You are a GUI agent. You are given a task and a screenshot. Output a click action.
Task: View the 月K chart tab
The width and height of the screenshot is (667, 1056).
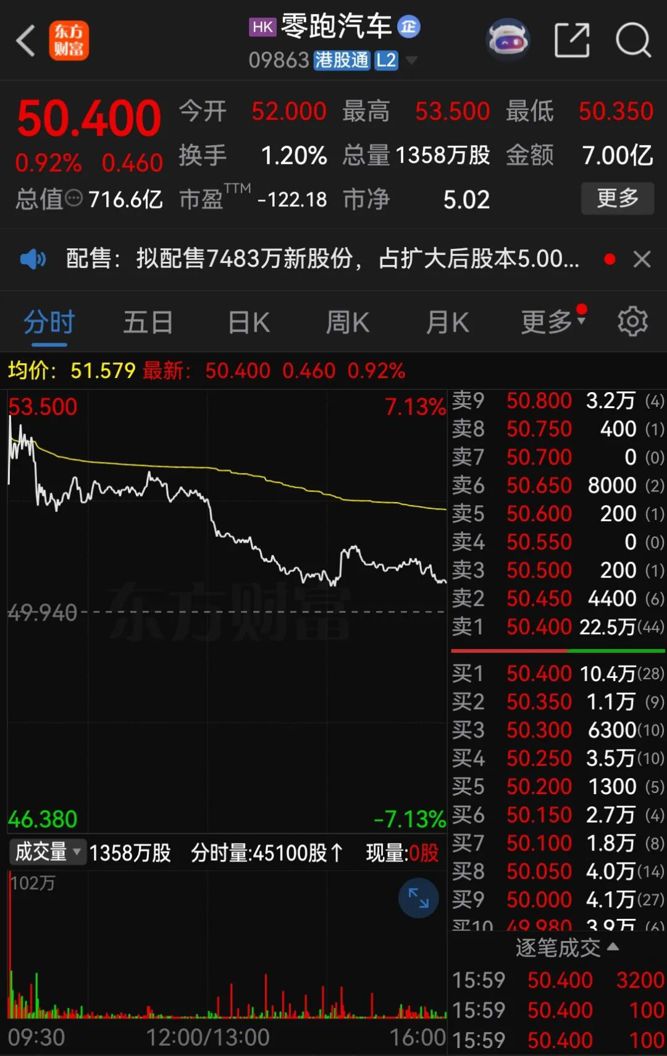pos(447,322)
